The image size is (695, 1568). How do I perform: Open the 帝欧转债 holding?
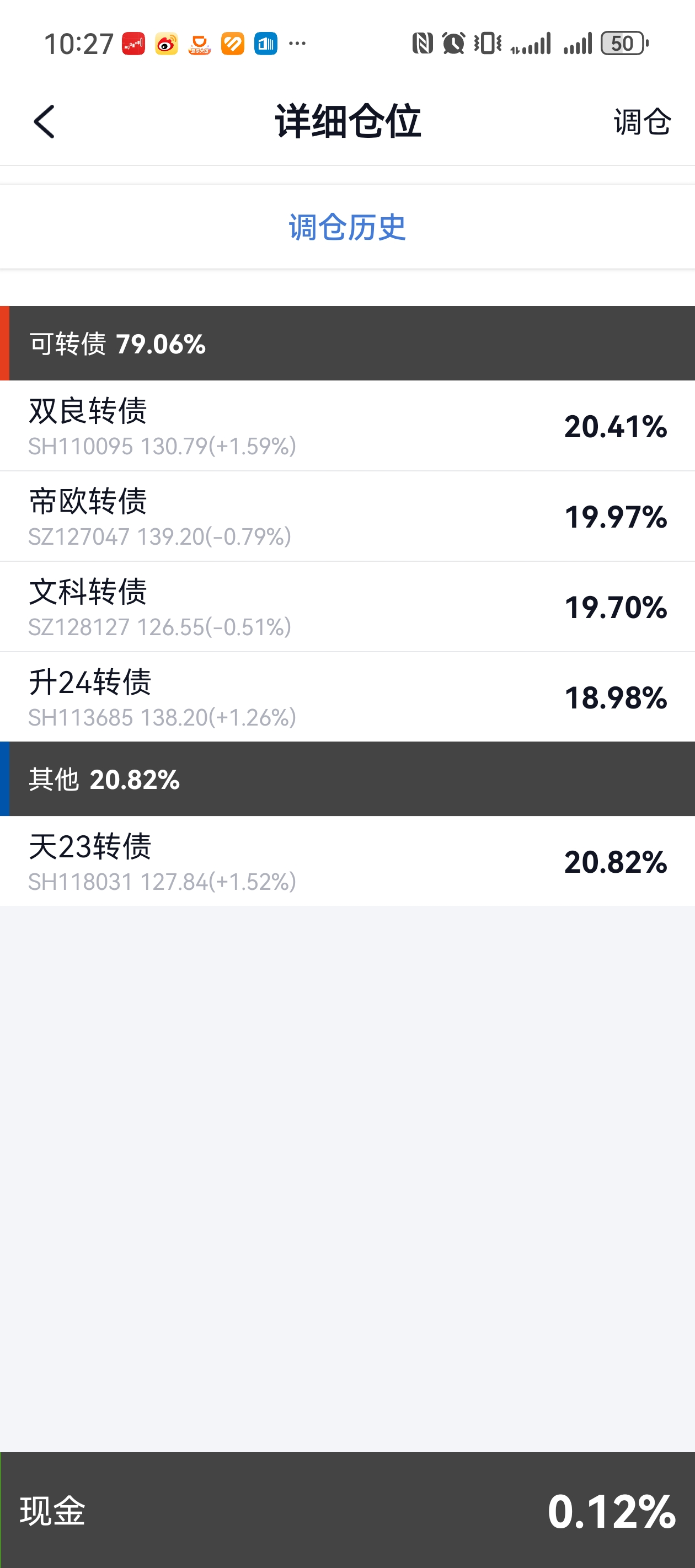coord(347,516)
